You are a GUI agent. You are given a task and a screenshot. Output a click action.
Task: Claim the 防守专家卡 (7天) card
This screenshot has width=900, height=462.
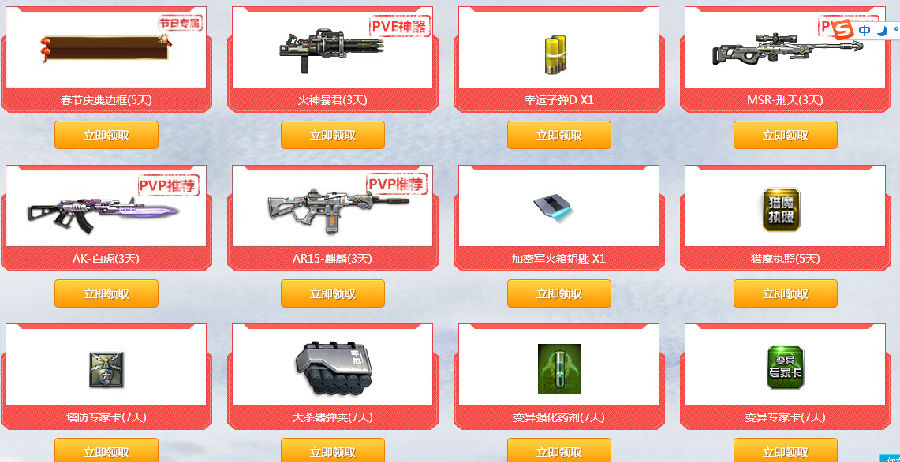[x=106, y=450]
